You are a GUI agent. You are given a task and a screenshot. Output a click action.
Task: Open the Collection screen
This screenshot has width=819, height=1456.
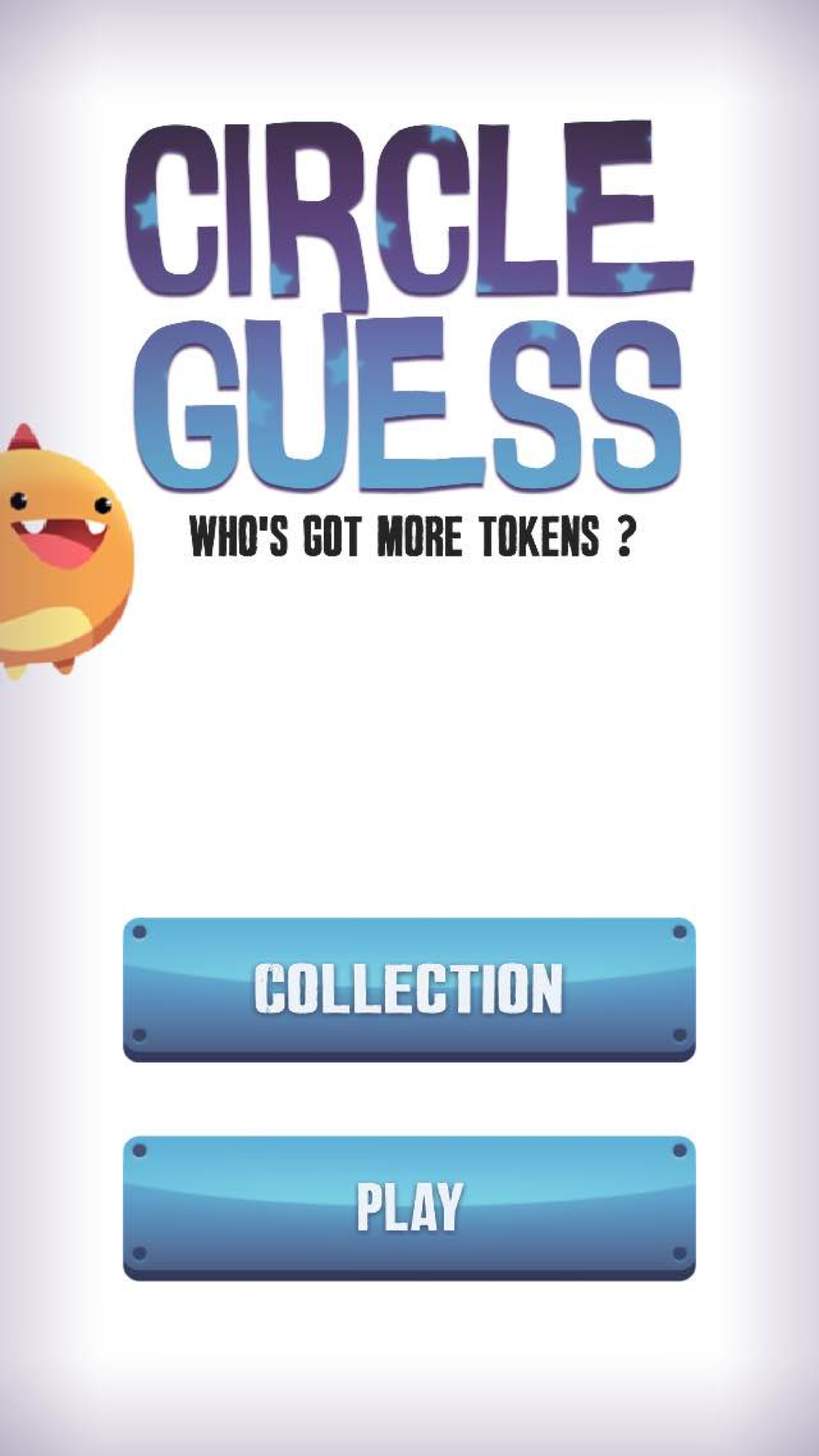click(409, 988)
